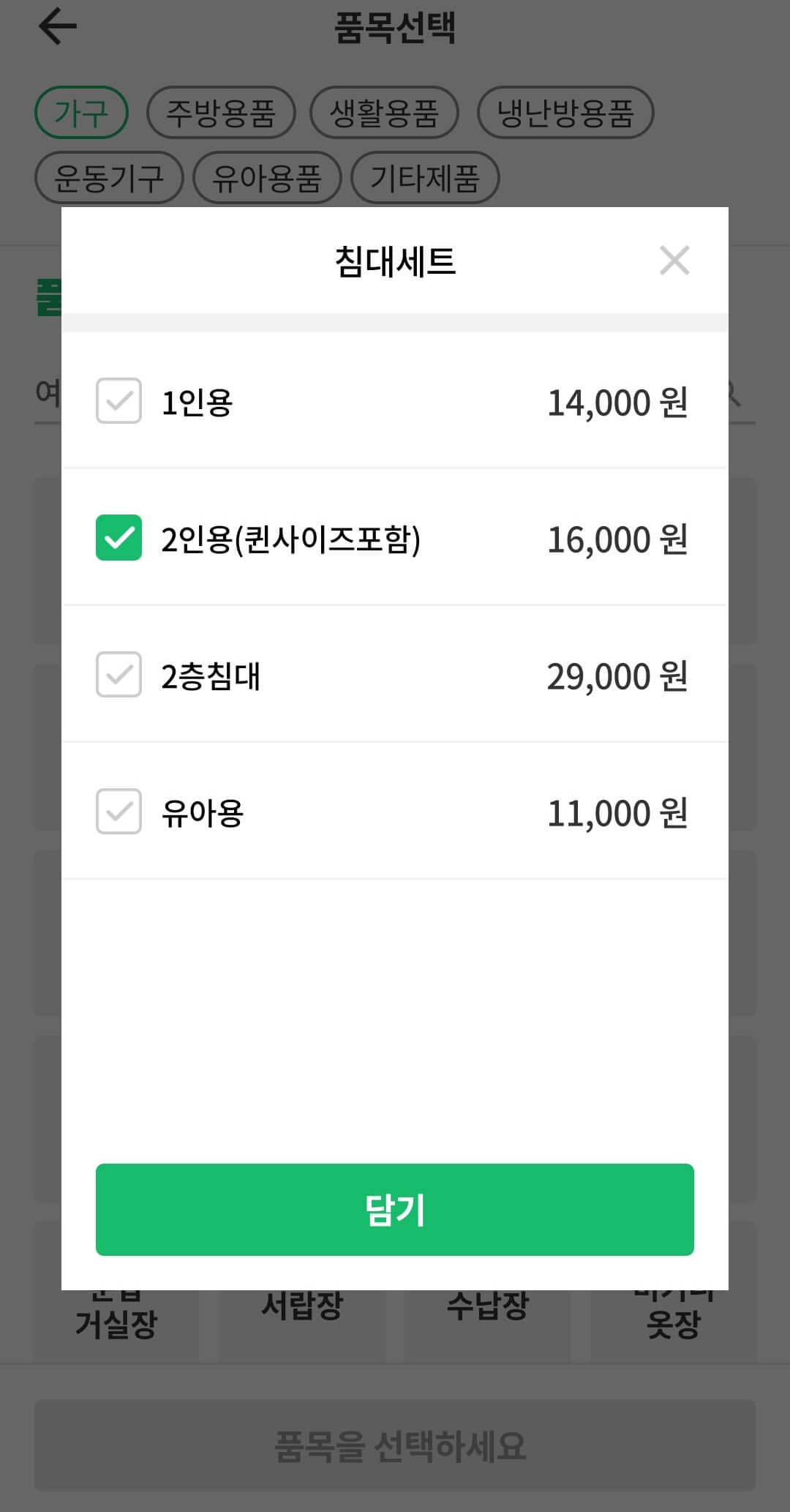Select the 운동기구 category
The image size is (790, 1512).
pos(108,177)
